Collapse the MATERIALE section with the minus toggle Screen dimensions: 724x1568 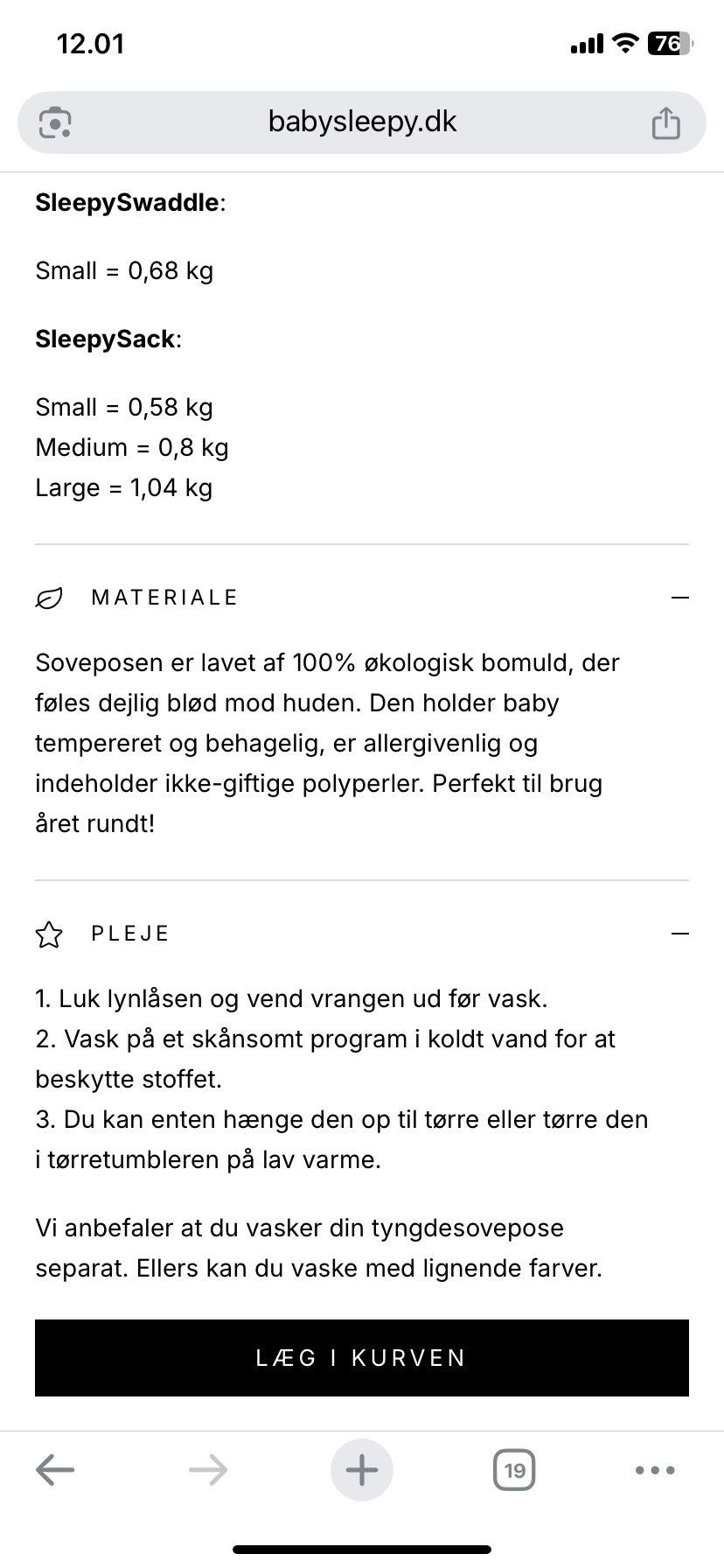679,598
